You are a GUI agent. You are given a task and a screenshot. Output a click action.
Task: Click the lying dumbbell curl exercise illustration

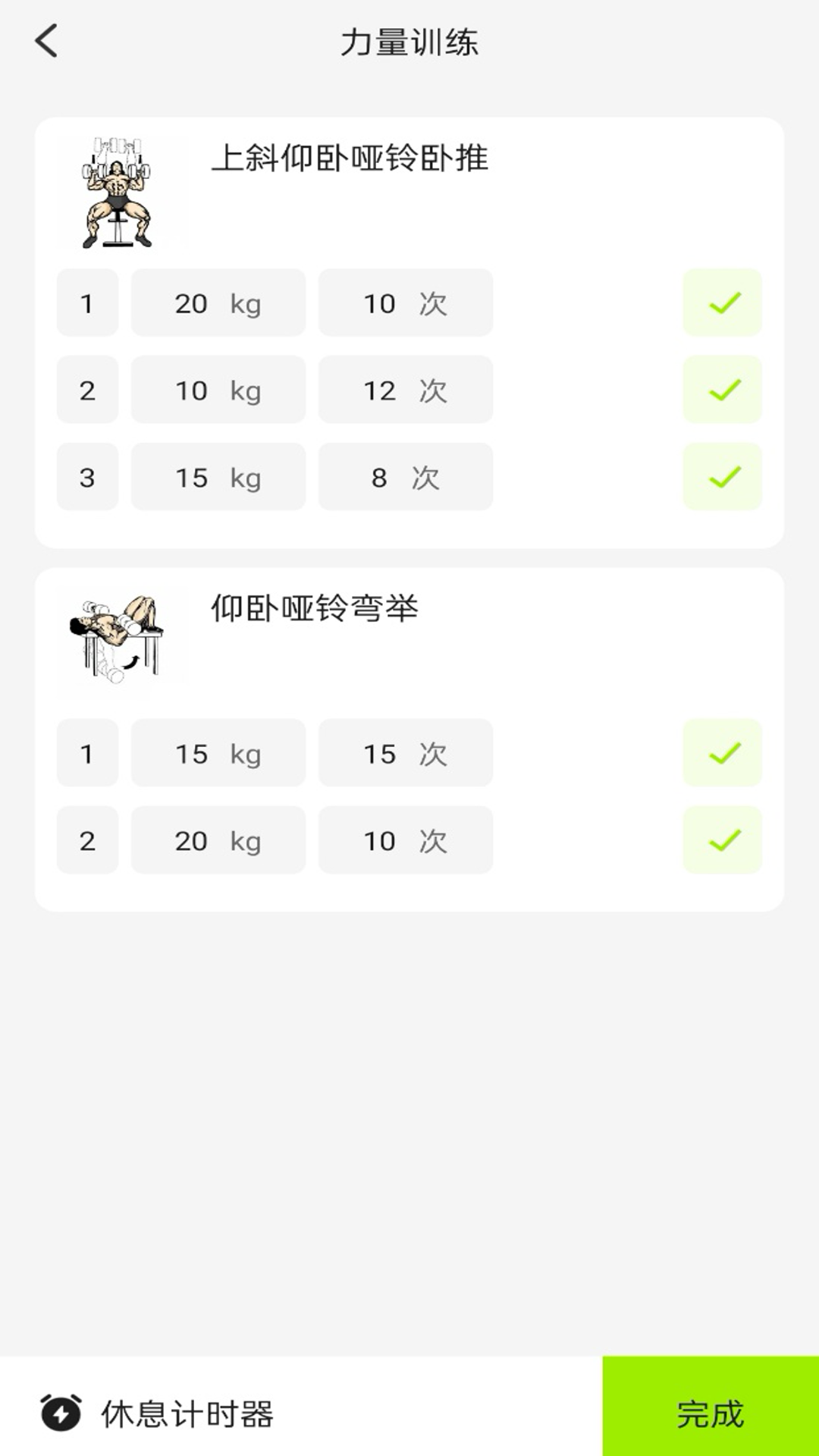coord(124,641)
